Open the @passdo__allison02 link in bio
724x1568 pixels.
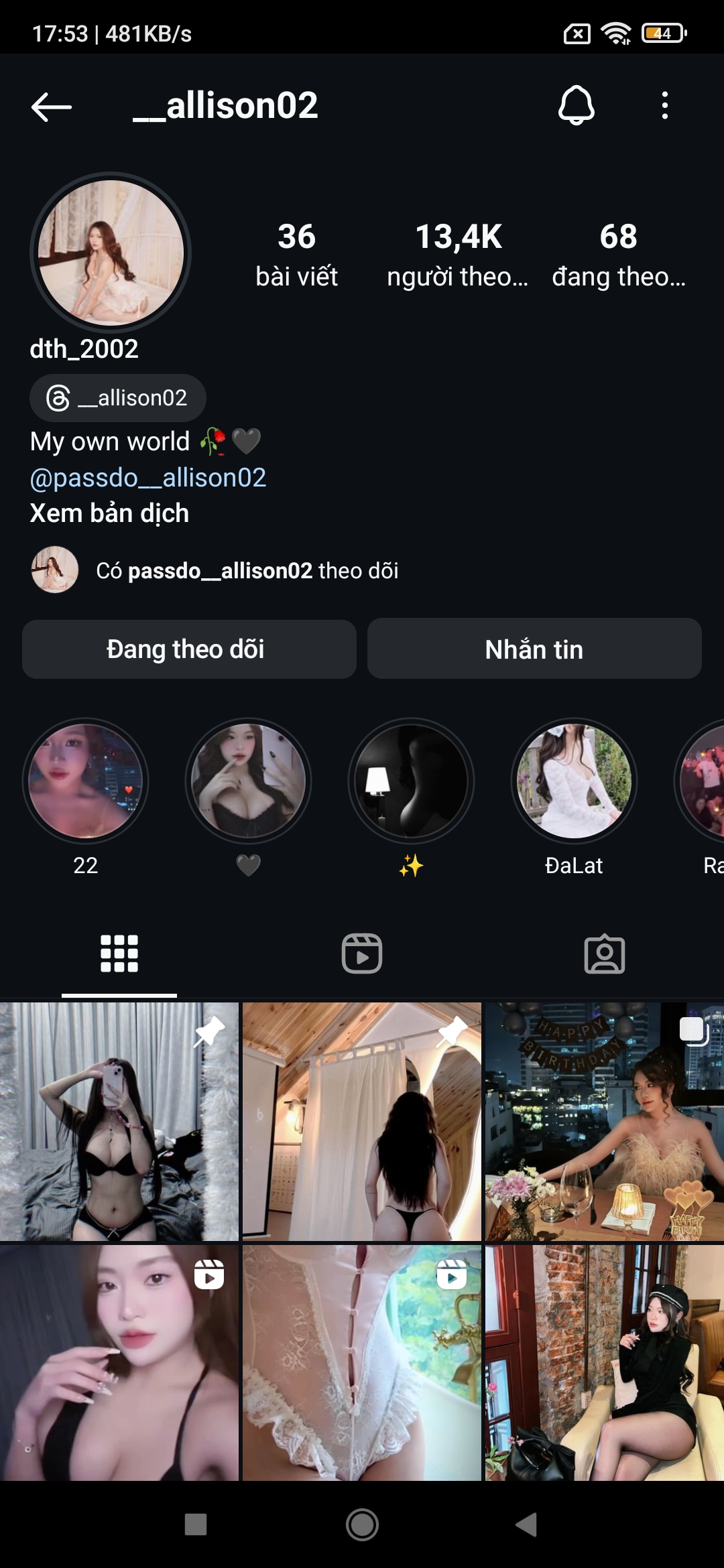[148, 478]
